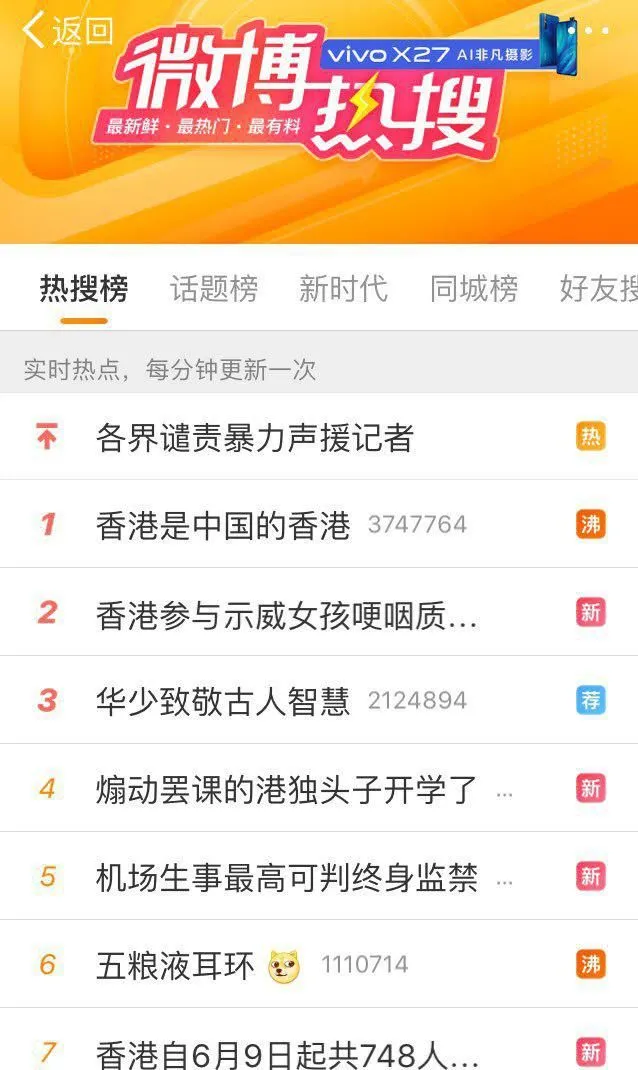The image size is (638, 1070).
Task: Open topic 煽动罢课的港独头子开学了
Action: (x=286, y=789)
